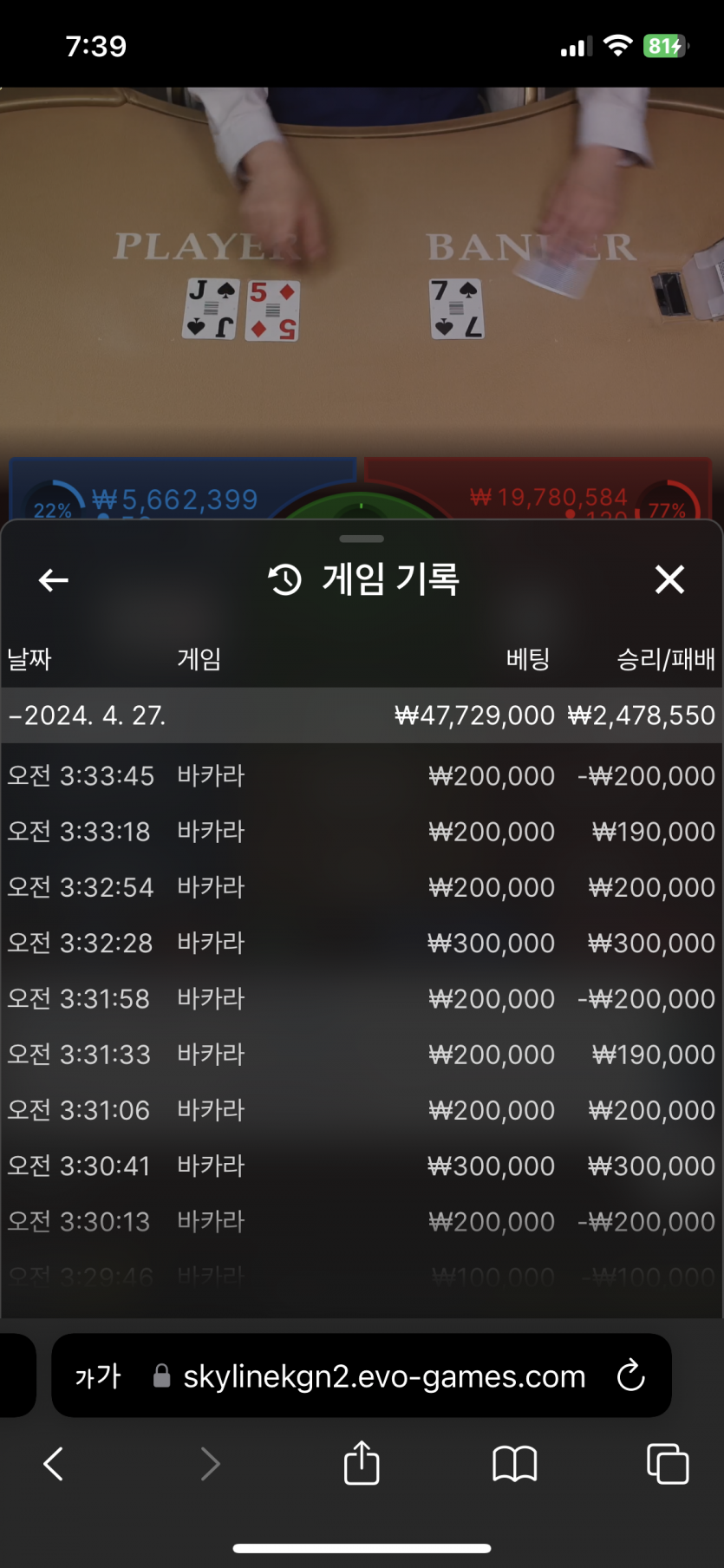Screen dimensions: 724x1568
Task: Open the 오전 3:31:06 바카라 record
Action: pos(361,1110)
